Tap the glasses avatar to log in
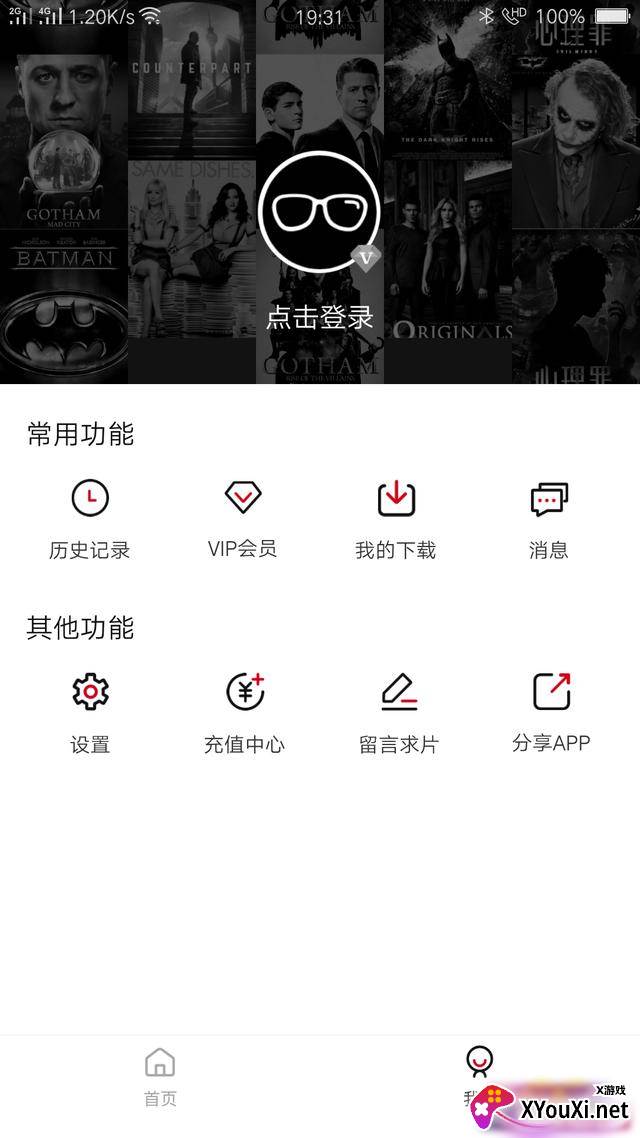Screen dimensions: 640x1138 319,212
